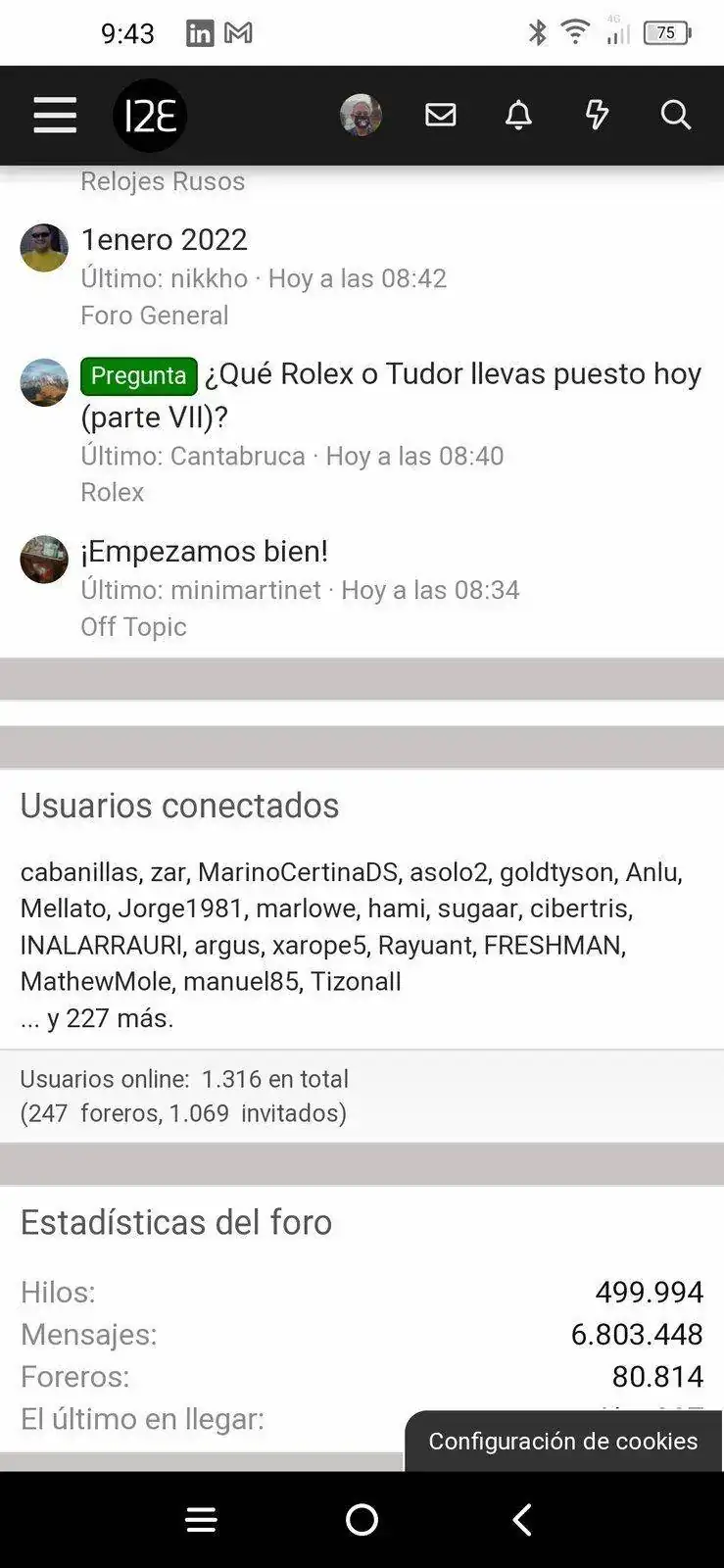
Task: Tap the system home button
Action: click(362, 1520)
